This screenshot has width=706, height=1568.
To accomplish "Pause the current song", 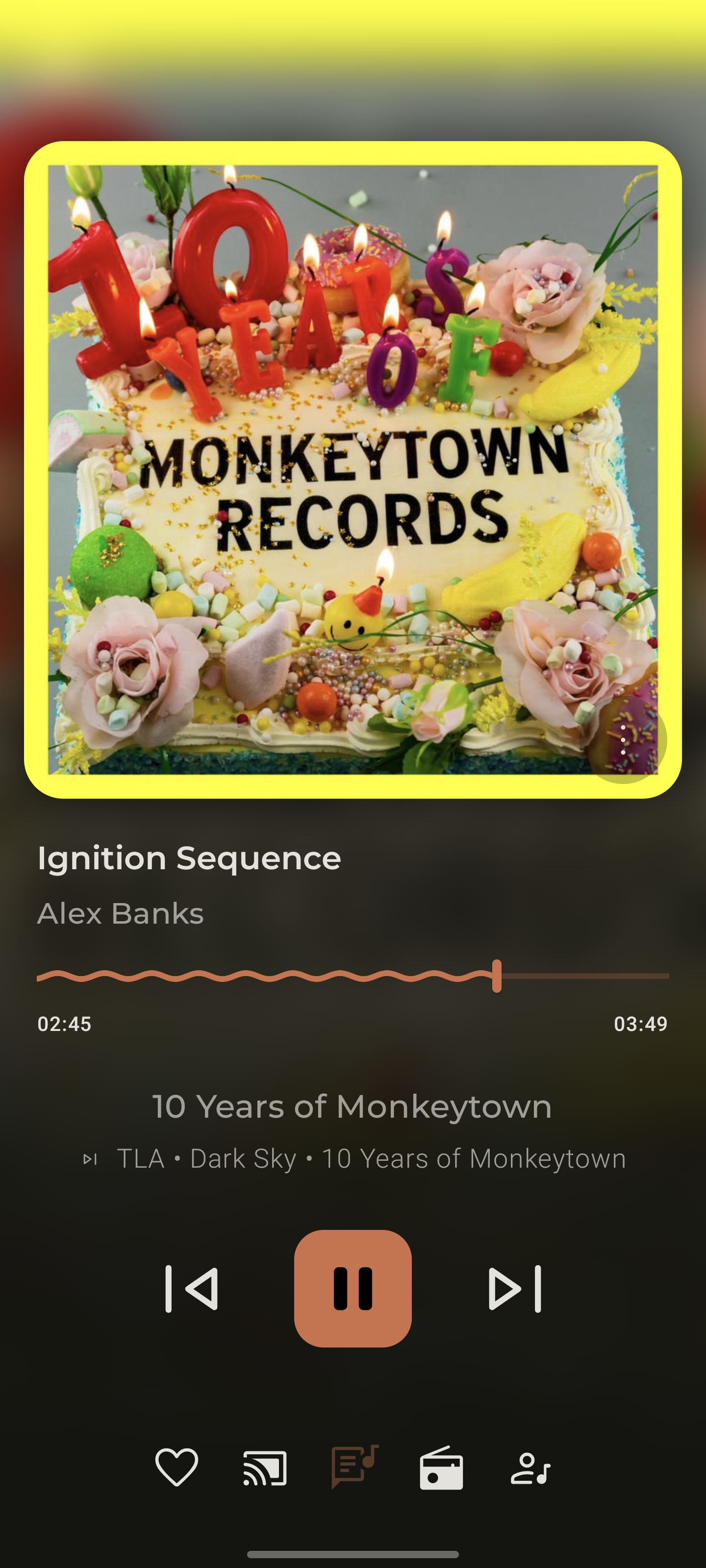I will (353, 1289).
